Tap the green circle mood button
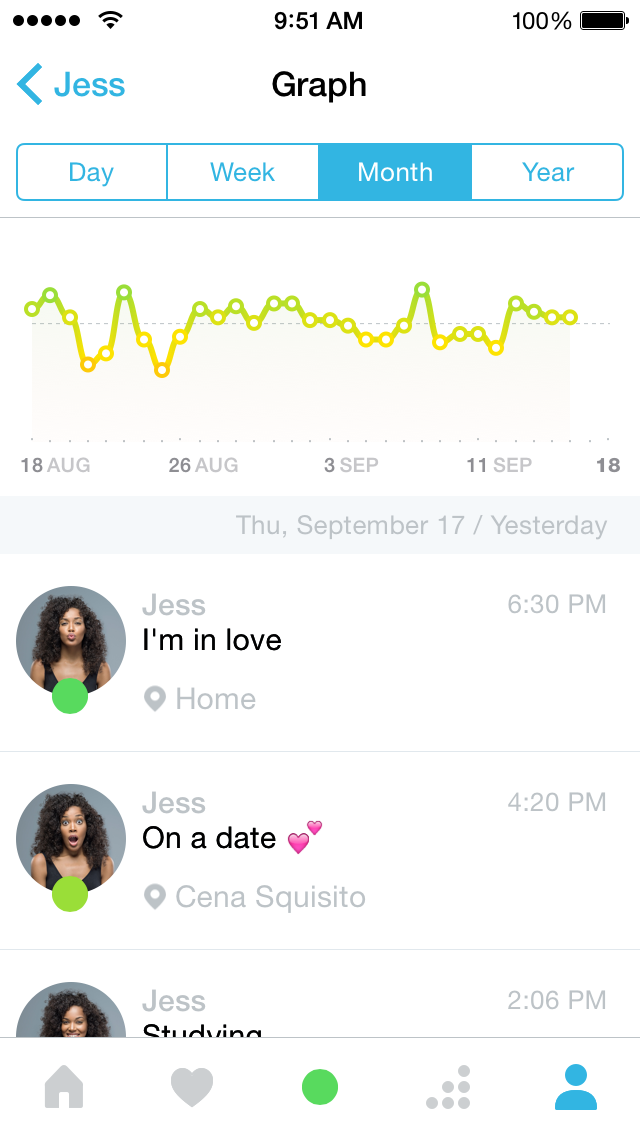This screenshot has height=1136, width=640. (x=320, y=1087)
